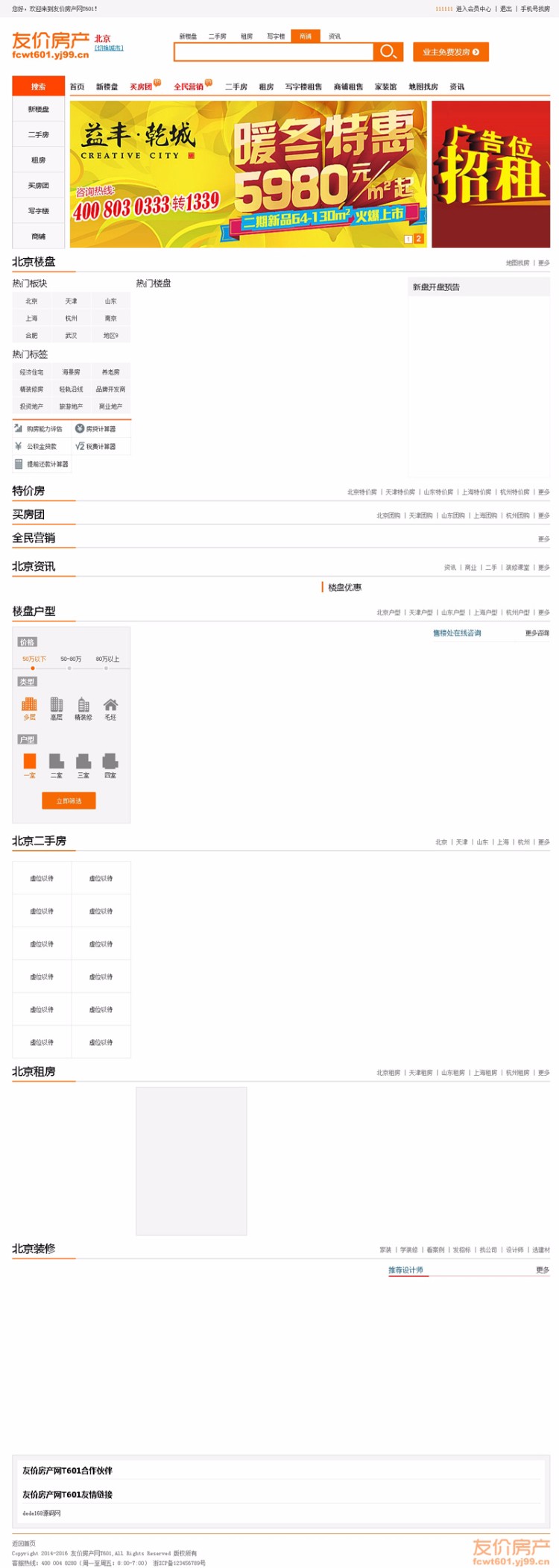Image resolution: width=559 pixels, height=1568 pixels.
Task: Open 写字楼 in left sidebar menu
Action: 39,211
